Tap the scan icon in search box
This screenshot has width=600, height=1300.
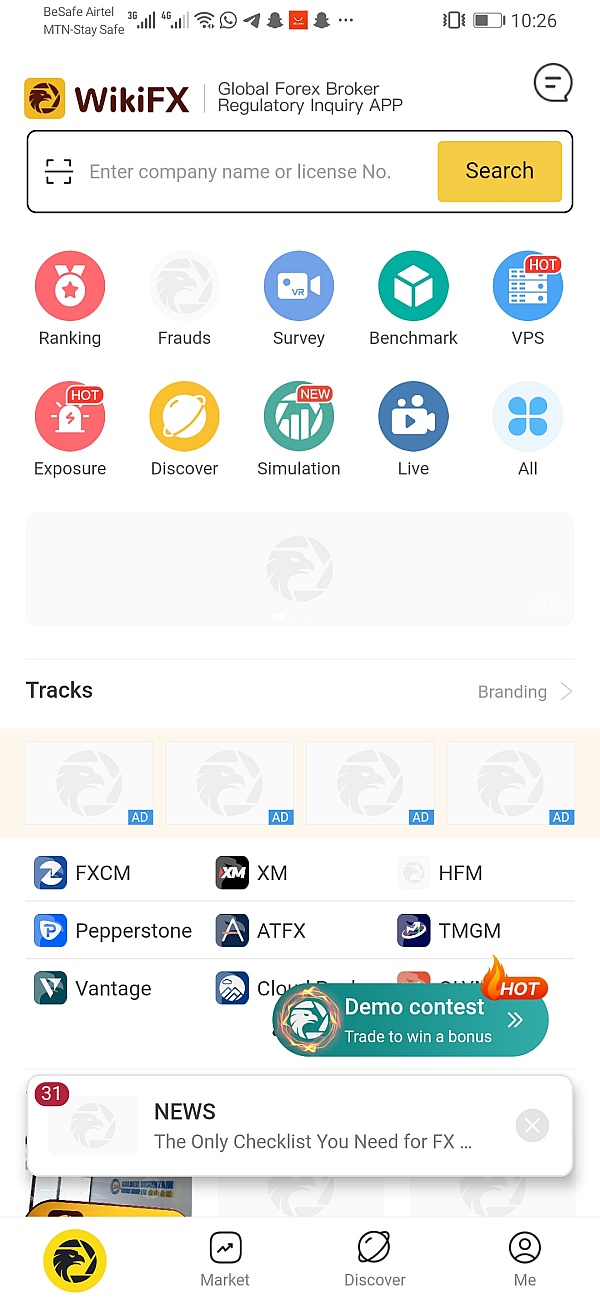point(59,171)
